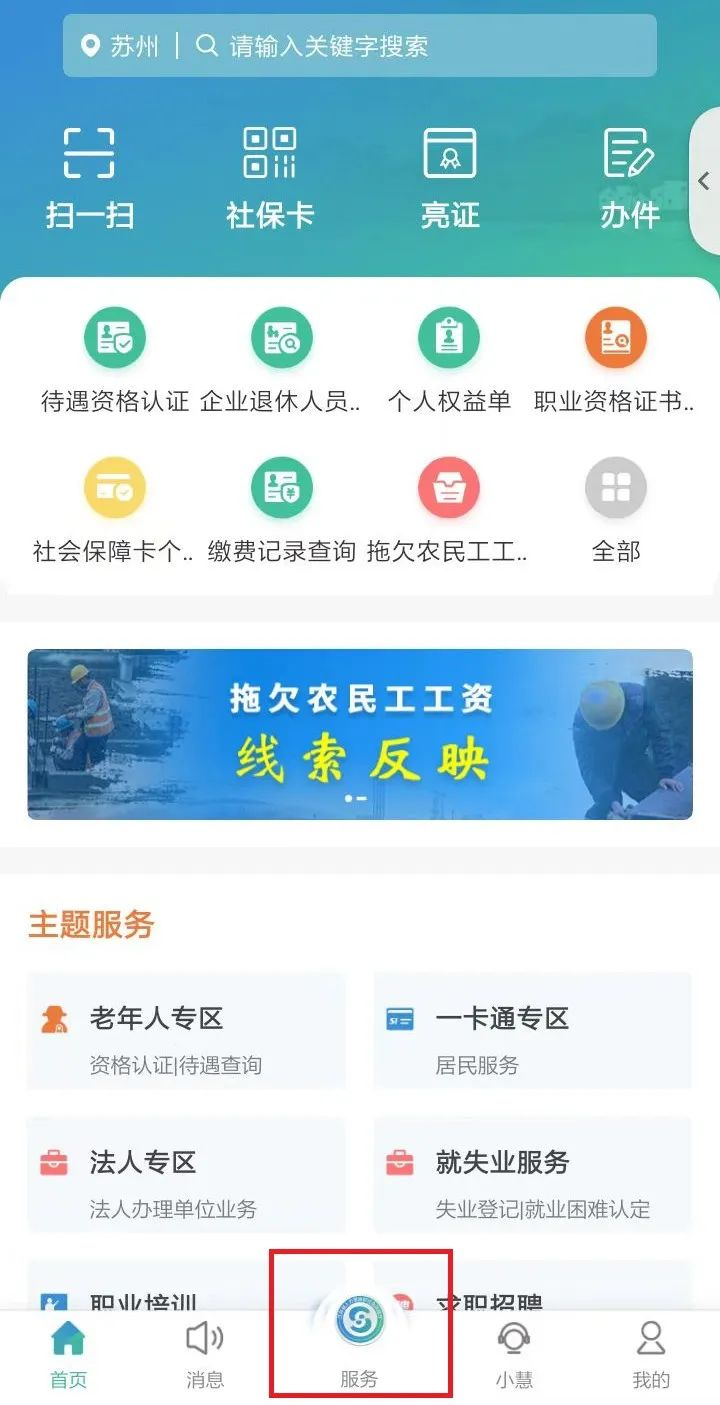The height and width of the screenshot is (1405, 720).
Task: Switch to the 消息 tab
Action: 205,1354
